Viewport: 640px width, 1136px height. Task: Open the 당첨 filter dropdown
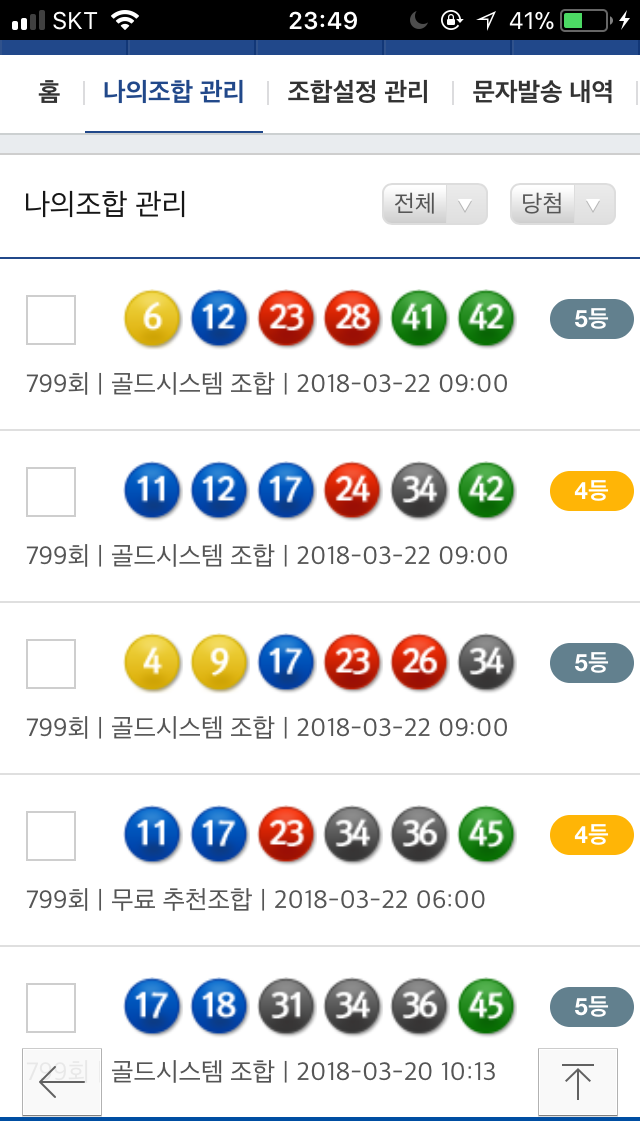coord(562,205)
